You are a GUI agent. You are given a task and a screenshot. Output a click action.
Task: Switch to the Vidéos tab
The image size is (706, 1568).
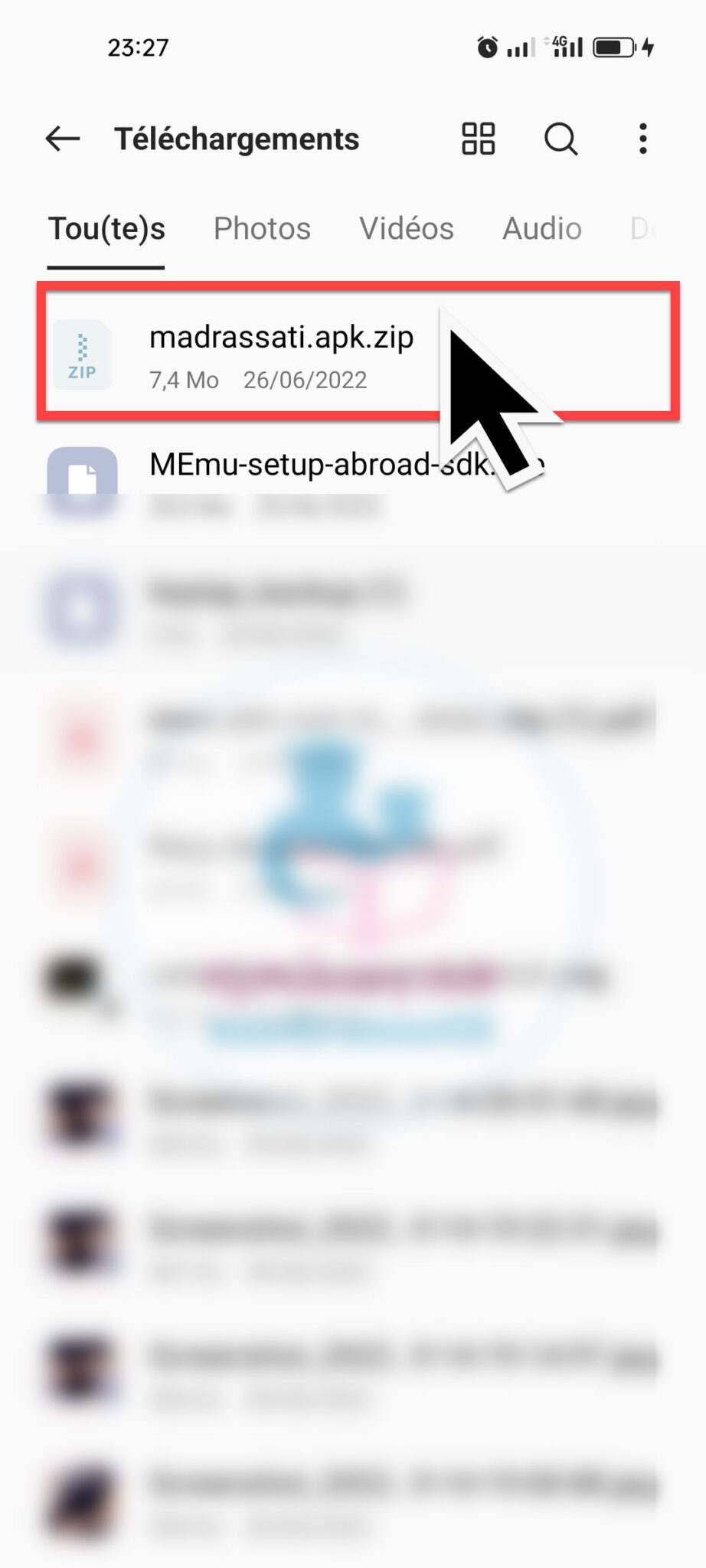(x=407, y=229)
